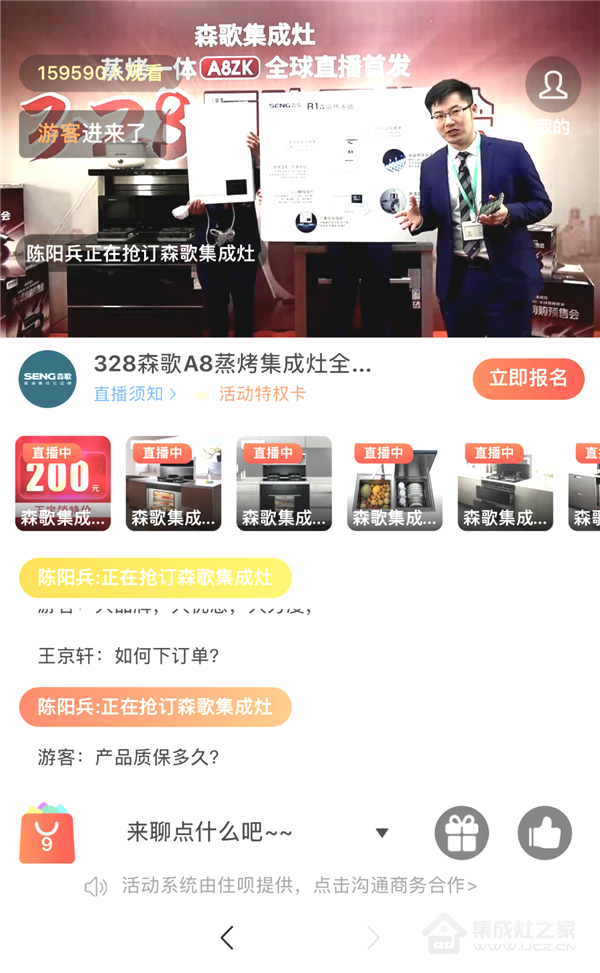Send a gift with the gift icon
Viewport: 600px width, 973px height.
pyautogui.click(x=461, y=832)
